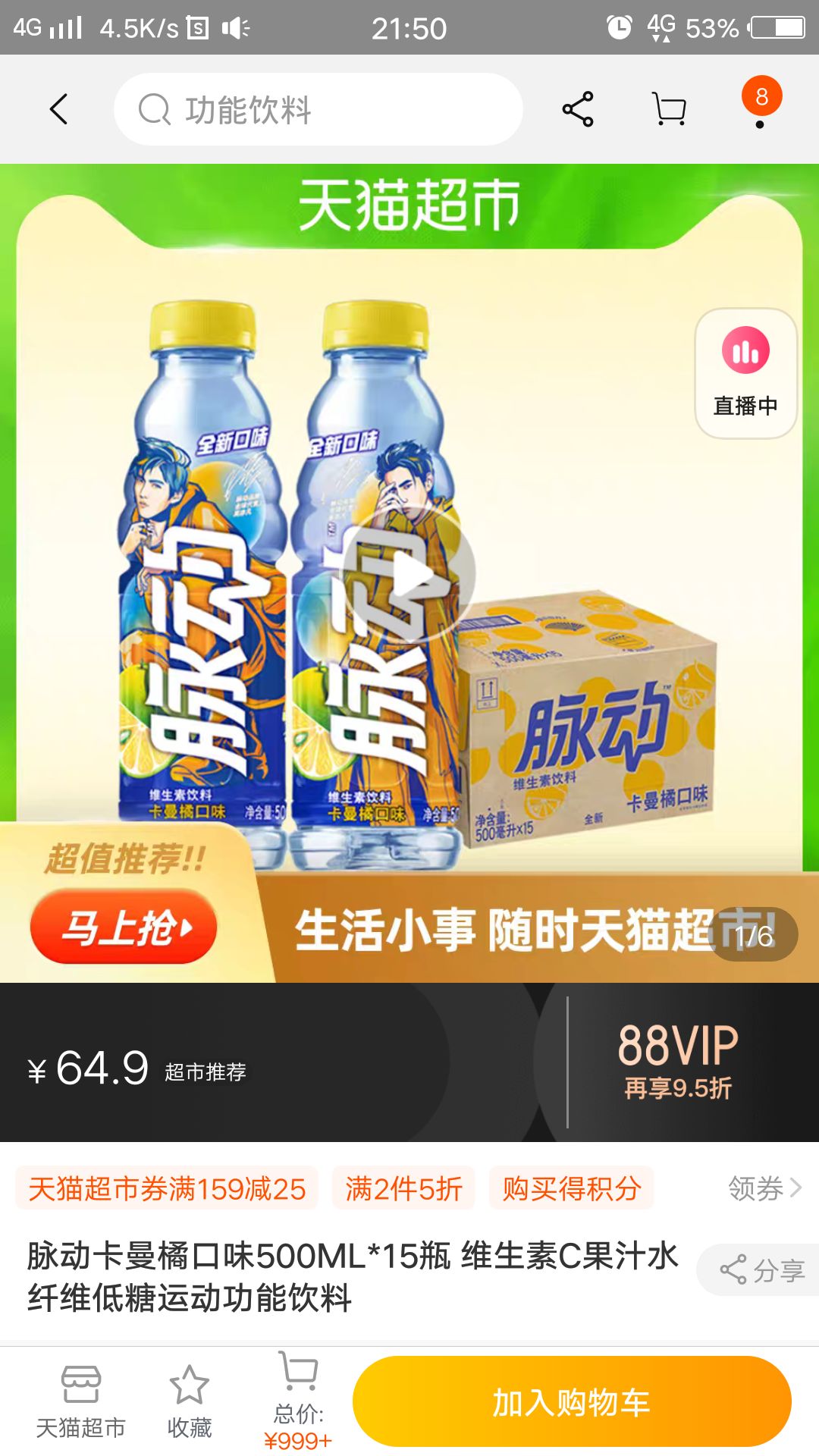Tap the back arrow to leave the page

[x=58, y=109]
